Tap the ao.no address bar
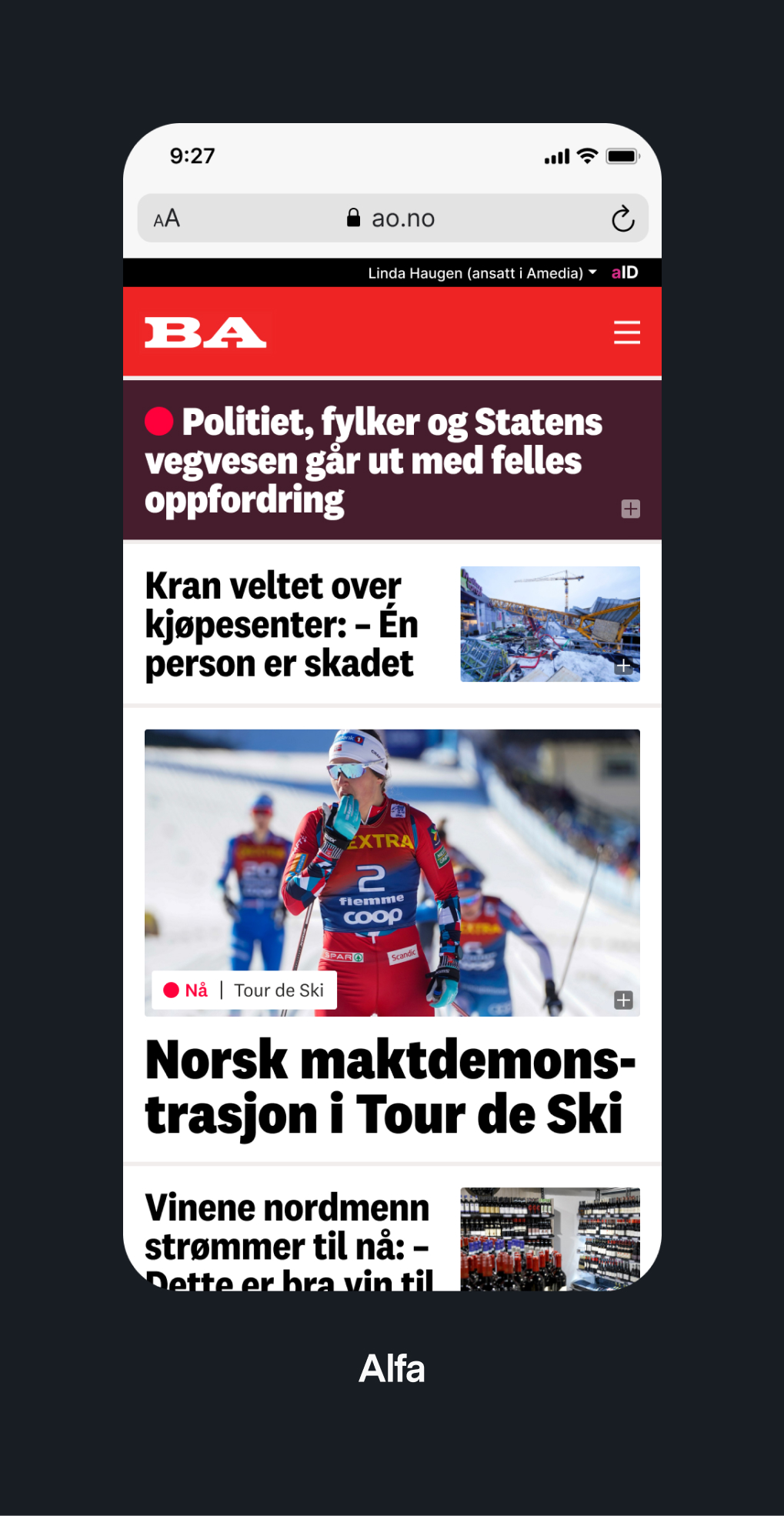Screen dimensions: 784x1516 point(392,219)
